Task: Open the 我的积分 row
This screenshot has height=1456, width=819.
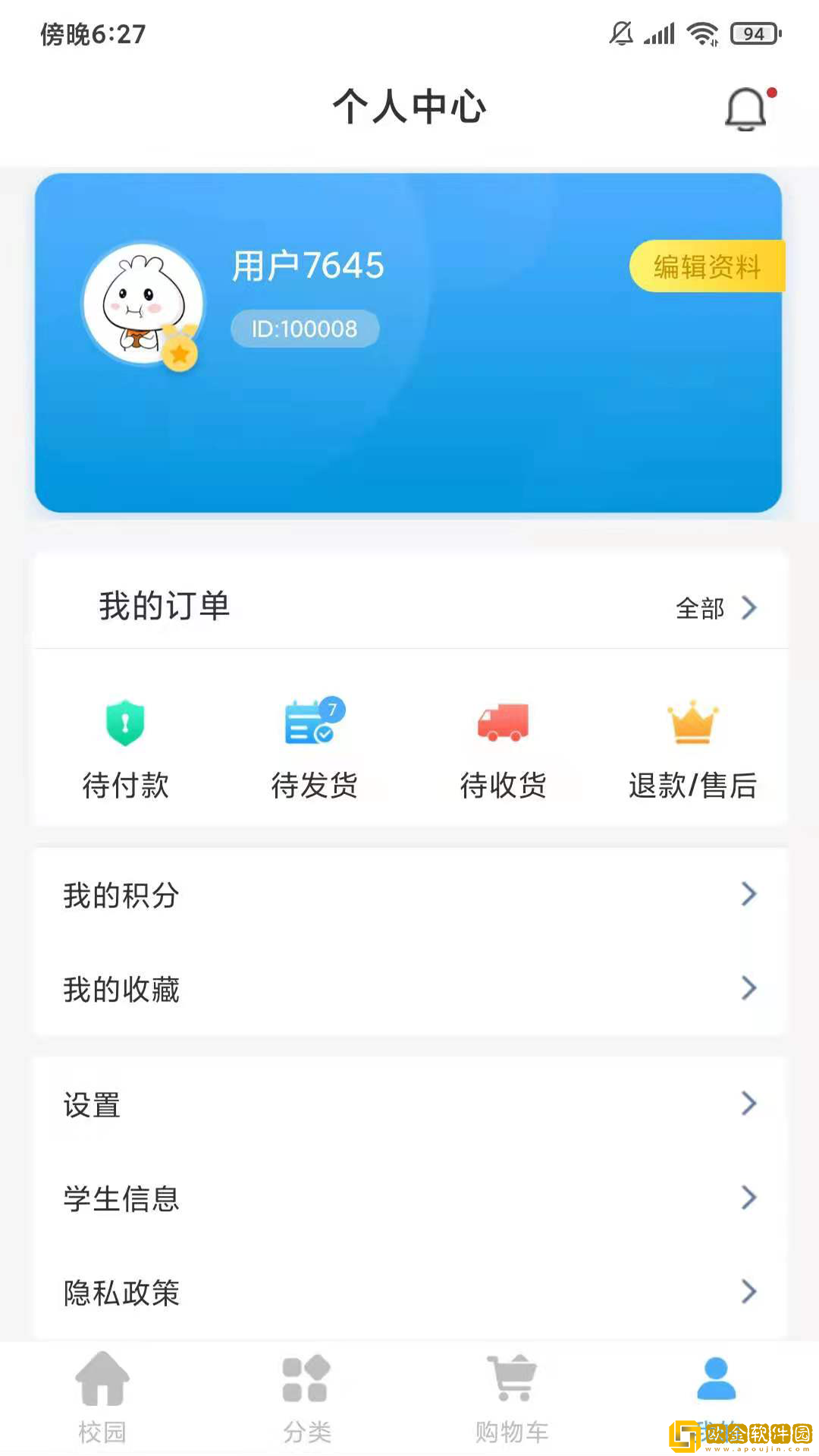Action: (409, 895)
